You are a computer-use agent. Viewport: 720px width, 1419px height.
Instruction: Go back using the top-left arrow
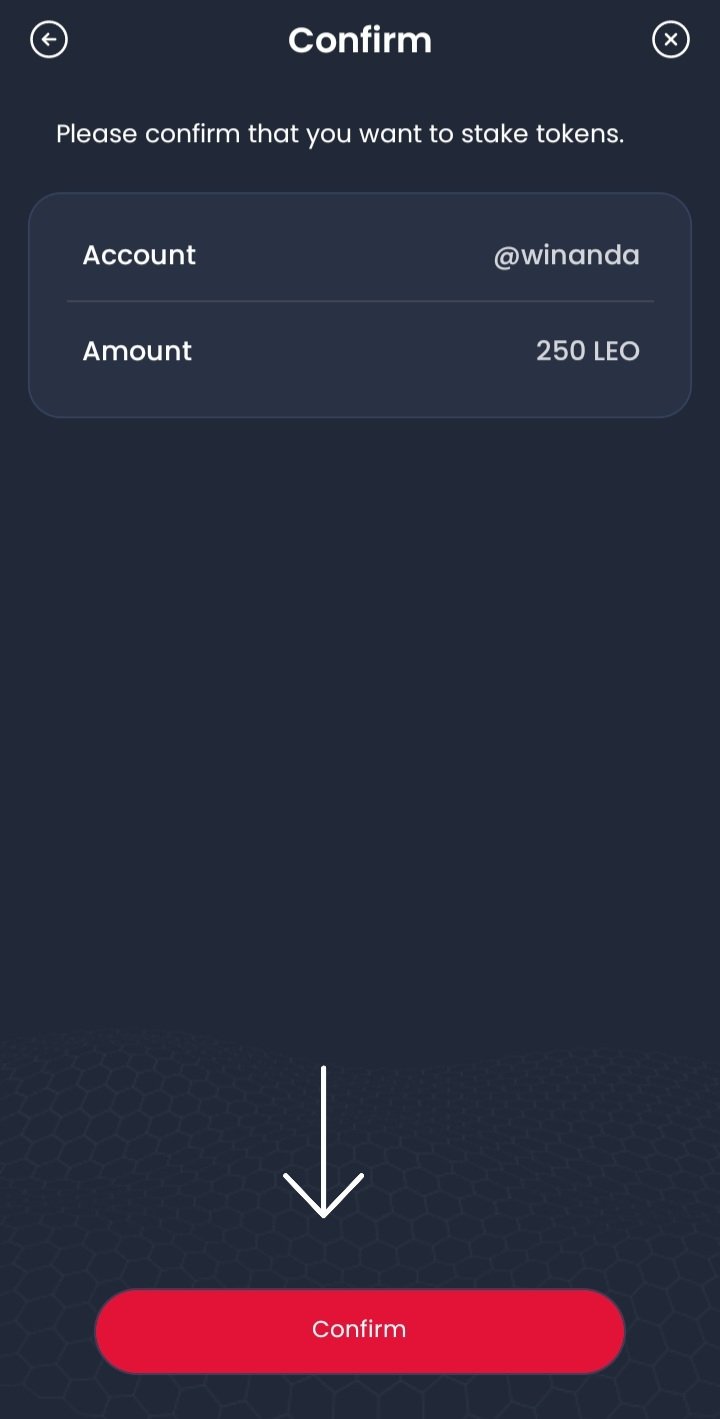tap(49, 40)
